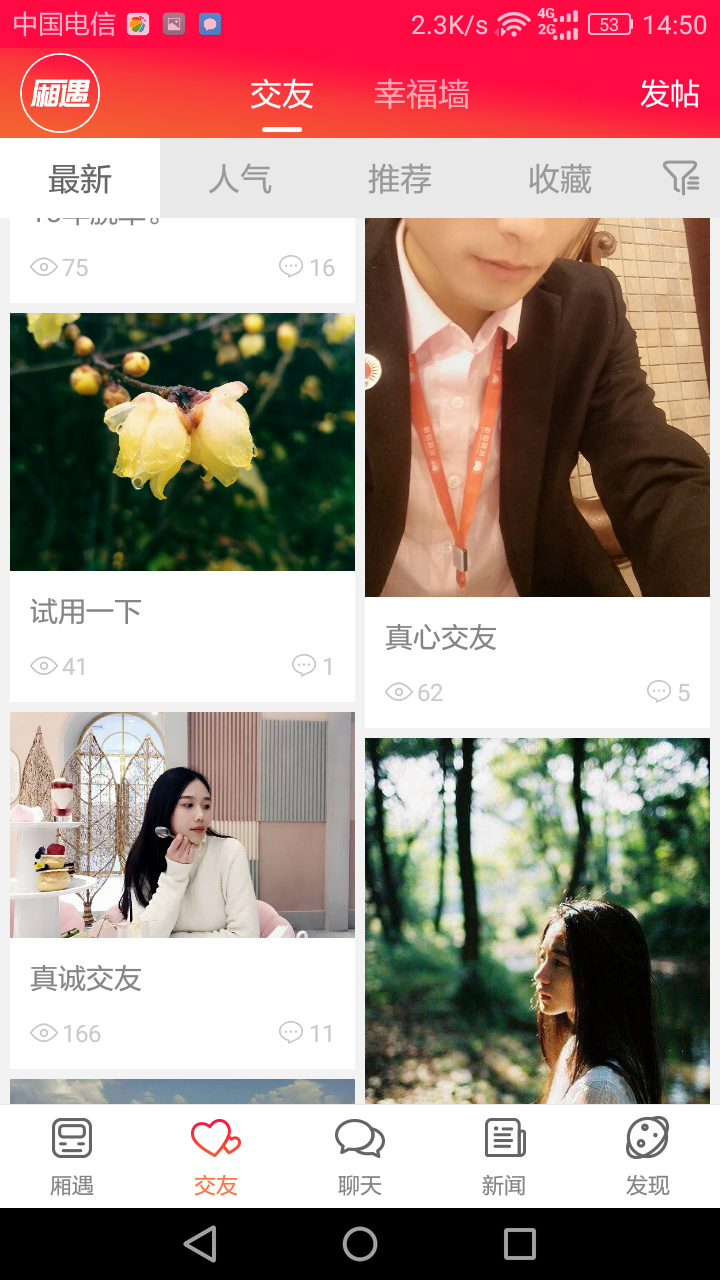The image size is (720, 1280).
Task: Tap 发帖 to create a post
Action: pyautogui.click(x=669, y=94)
